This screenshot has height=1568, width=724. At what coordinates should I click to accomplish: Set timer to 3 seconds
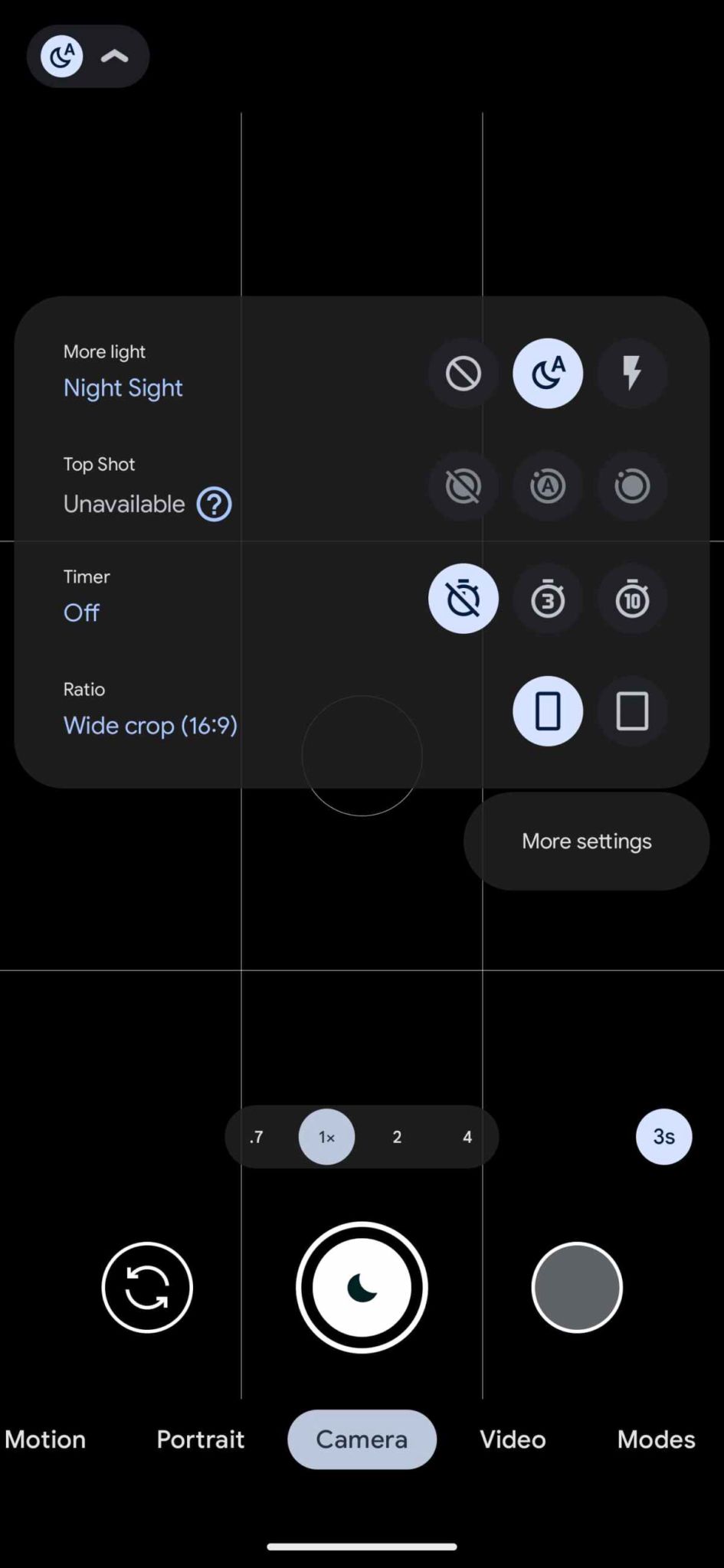coord(548,599)
